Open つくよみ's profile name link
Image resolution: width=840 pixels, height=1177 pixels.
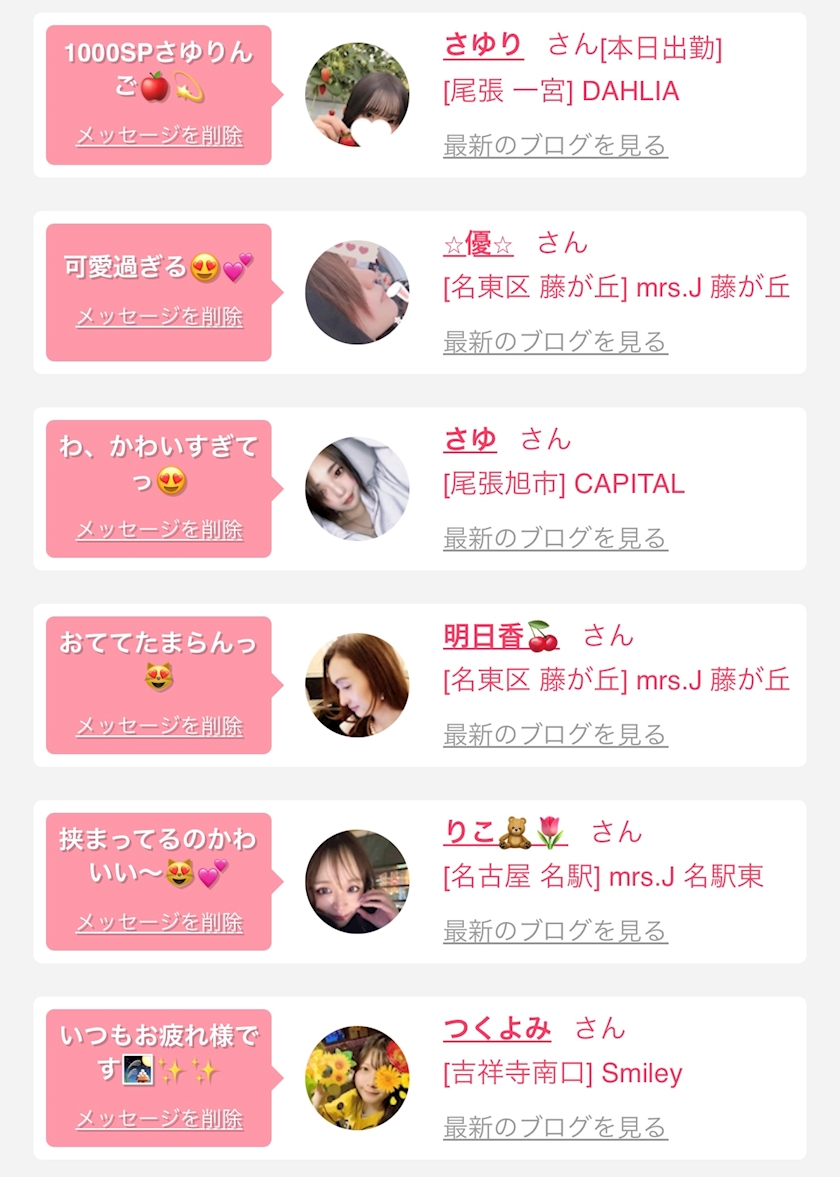click(497, 1028)
